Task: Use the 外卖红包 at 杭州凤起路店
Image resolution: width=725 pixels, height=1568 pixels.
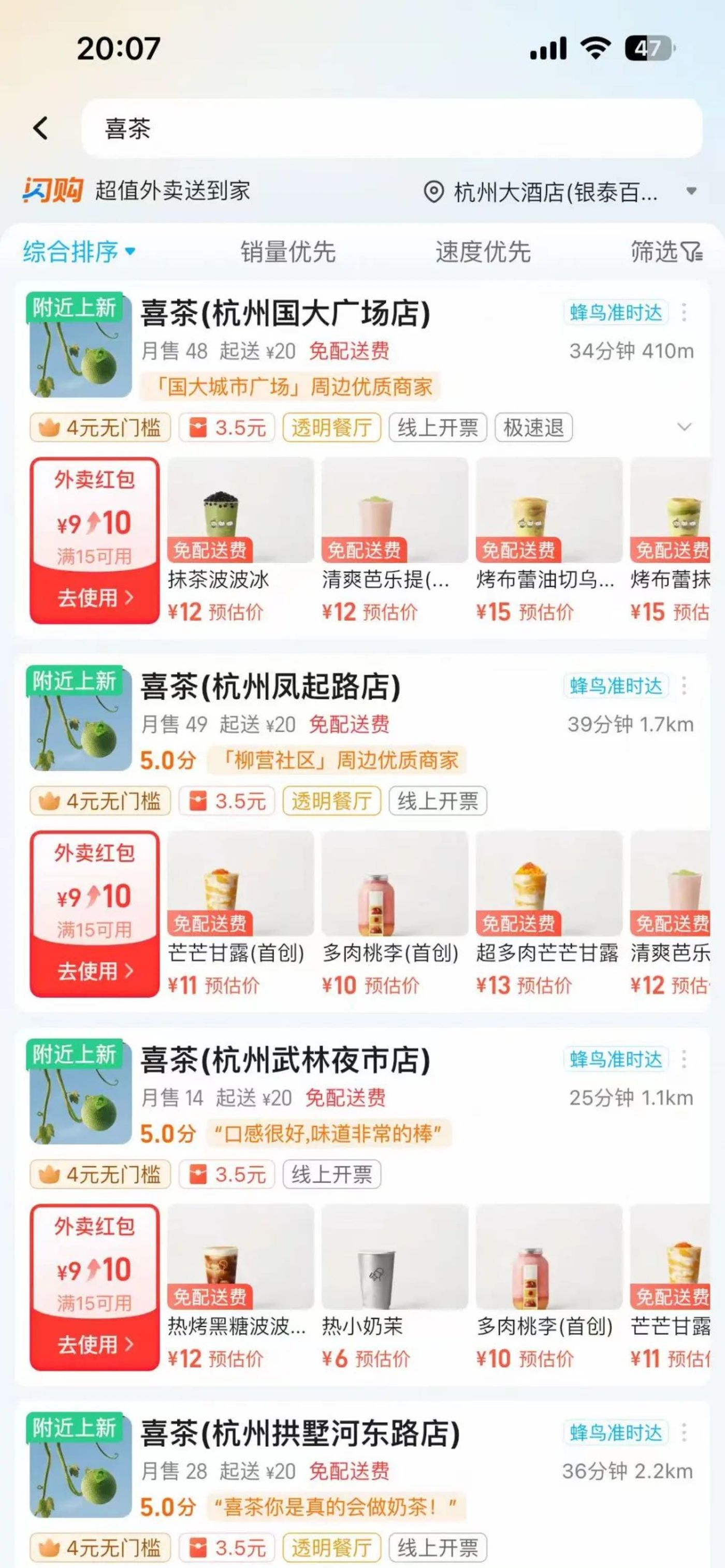Action: (94, 970)
